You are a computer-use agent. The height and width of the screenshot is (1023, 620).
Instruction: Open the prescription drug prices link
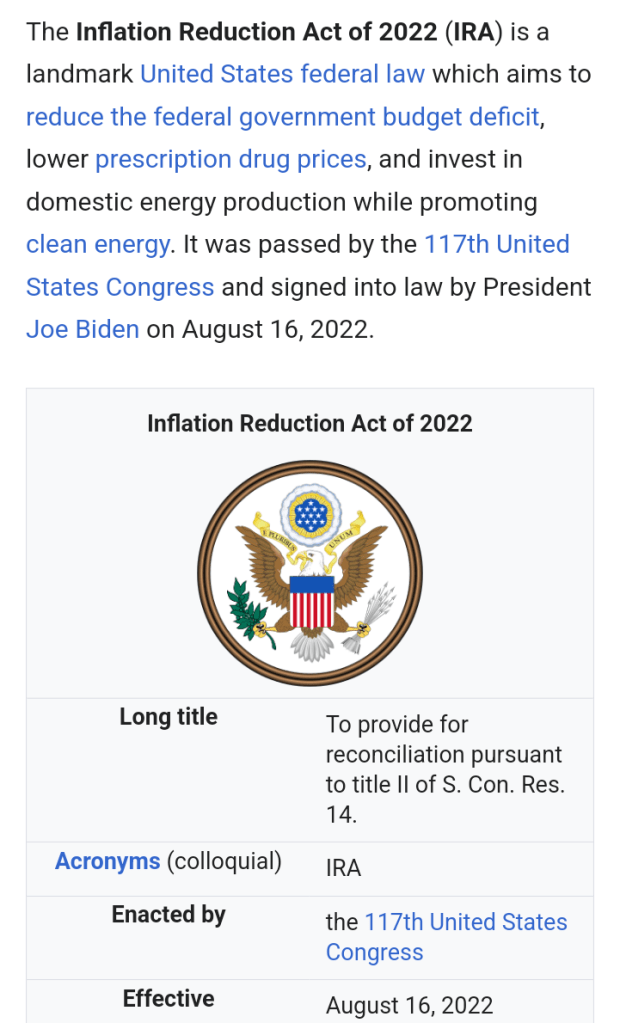[231, 159]
